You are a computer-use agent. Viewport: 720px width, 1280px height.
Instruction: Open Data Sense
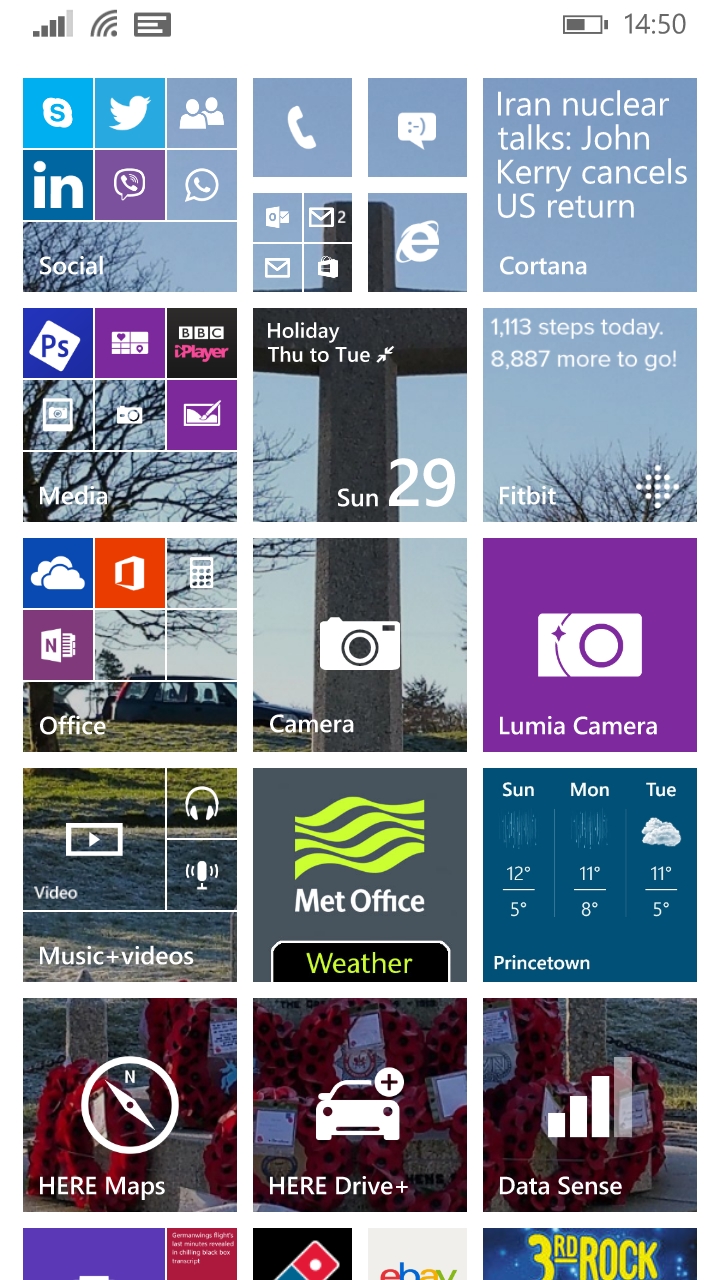tap(590, 1105)
